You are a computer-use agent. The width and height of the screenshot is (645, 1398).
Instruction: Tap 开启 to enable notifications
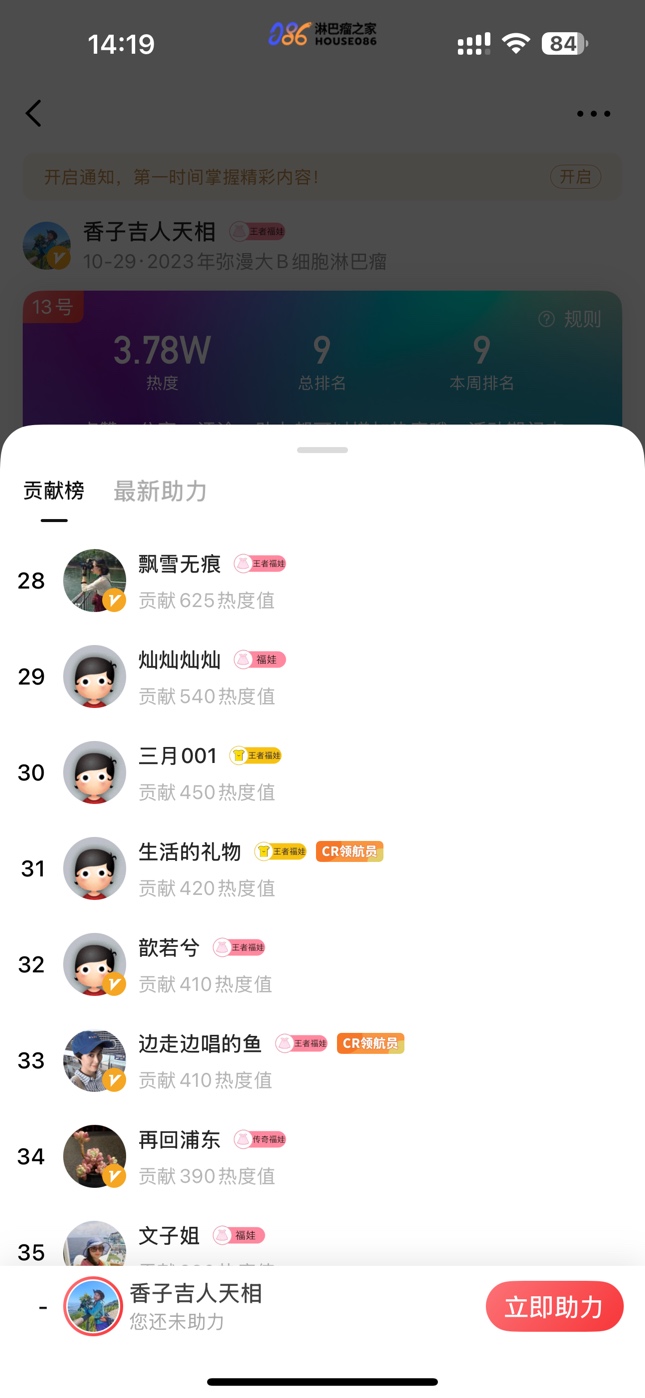pyautogui.click(x=575, y=177)
